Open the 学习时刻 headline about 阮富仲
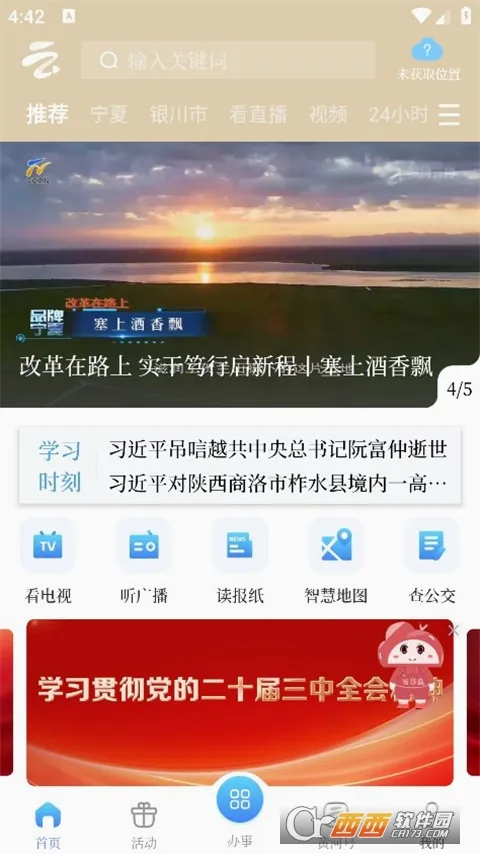The height and width of the screenshot is (854, 480). click(278, 449)
